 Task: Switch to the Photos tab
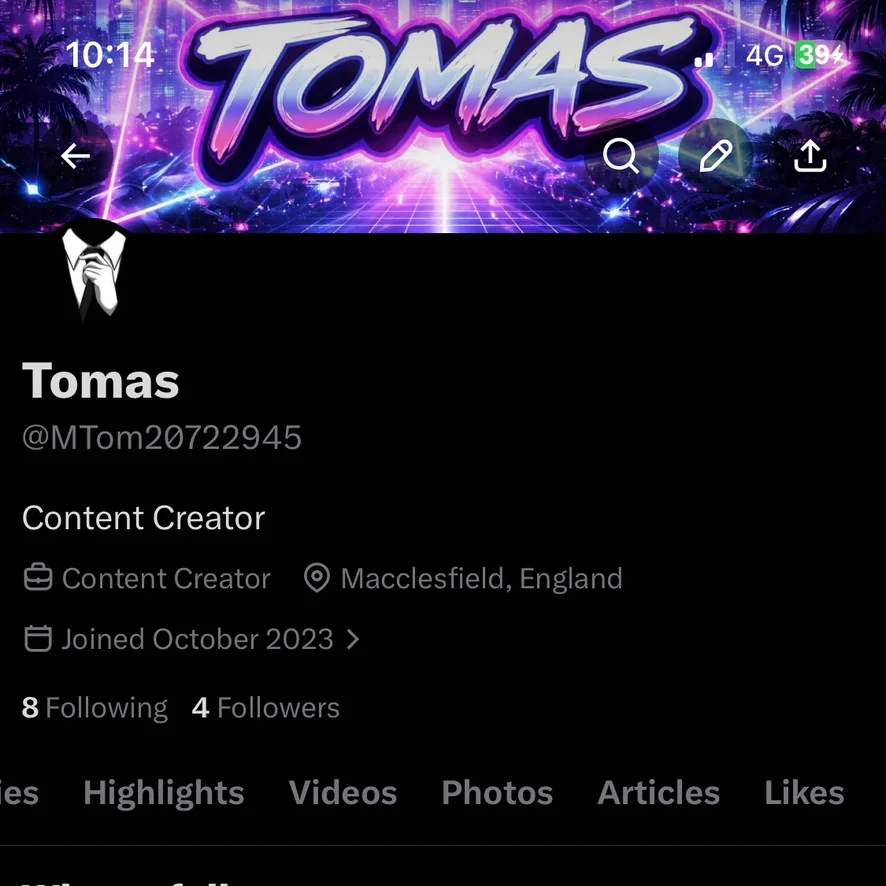coord(497,793)
